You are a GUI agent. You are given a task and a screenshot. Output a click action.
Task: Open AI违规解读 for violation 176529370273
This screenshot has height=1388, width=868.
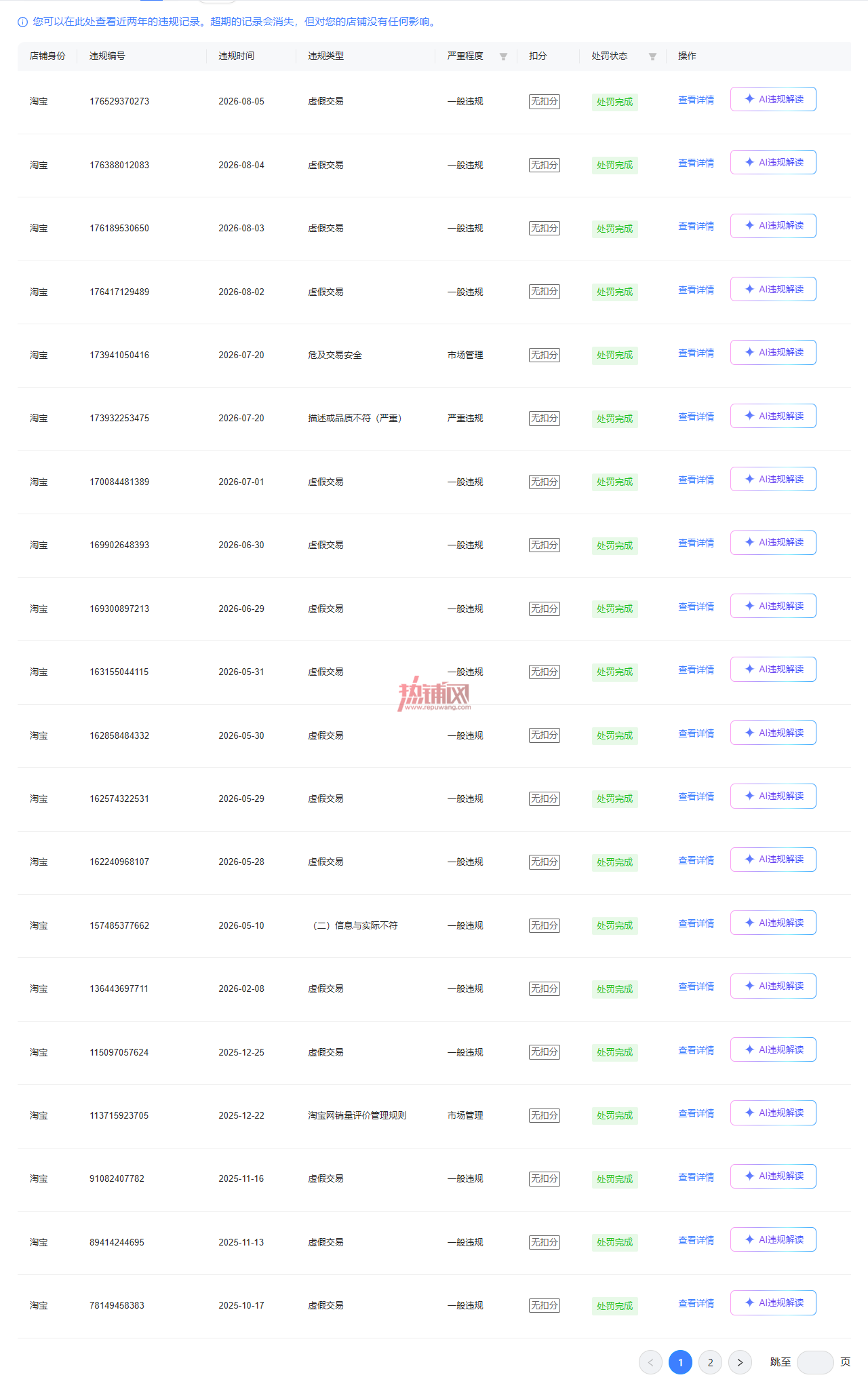tap(773, 99)
